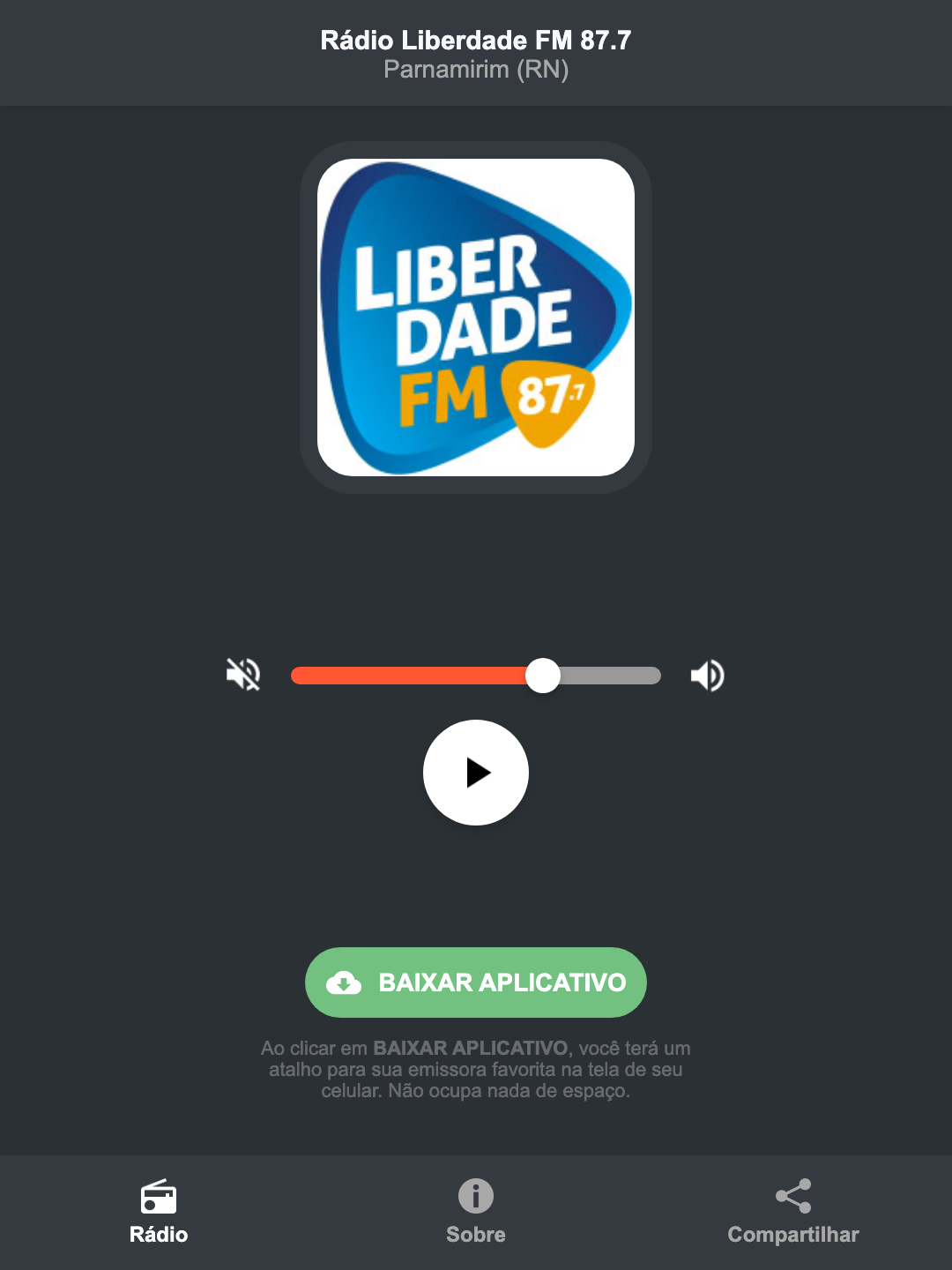
Task: Select the Rádio tab
Action: [159, 1213]
